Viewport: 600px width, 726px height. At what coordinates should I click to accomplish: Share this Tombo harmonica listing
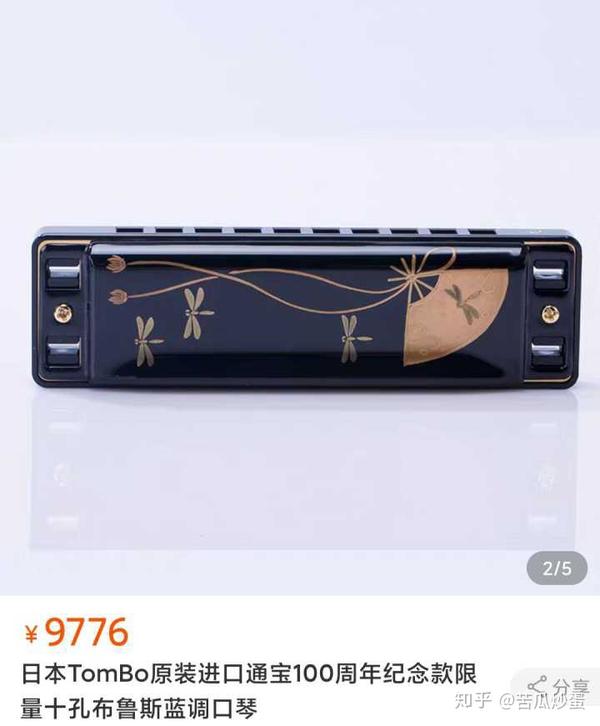pos(560,686)
